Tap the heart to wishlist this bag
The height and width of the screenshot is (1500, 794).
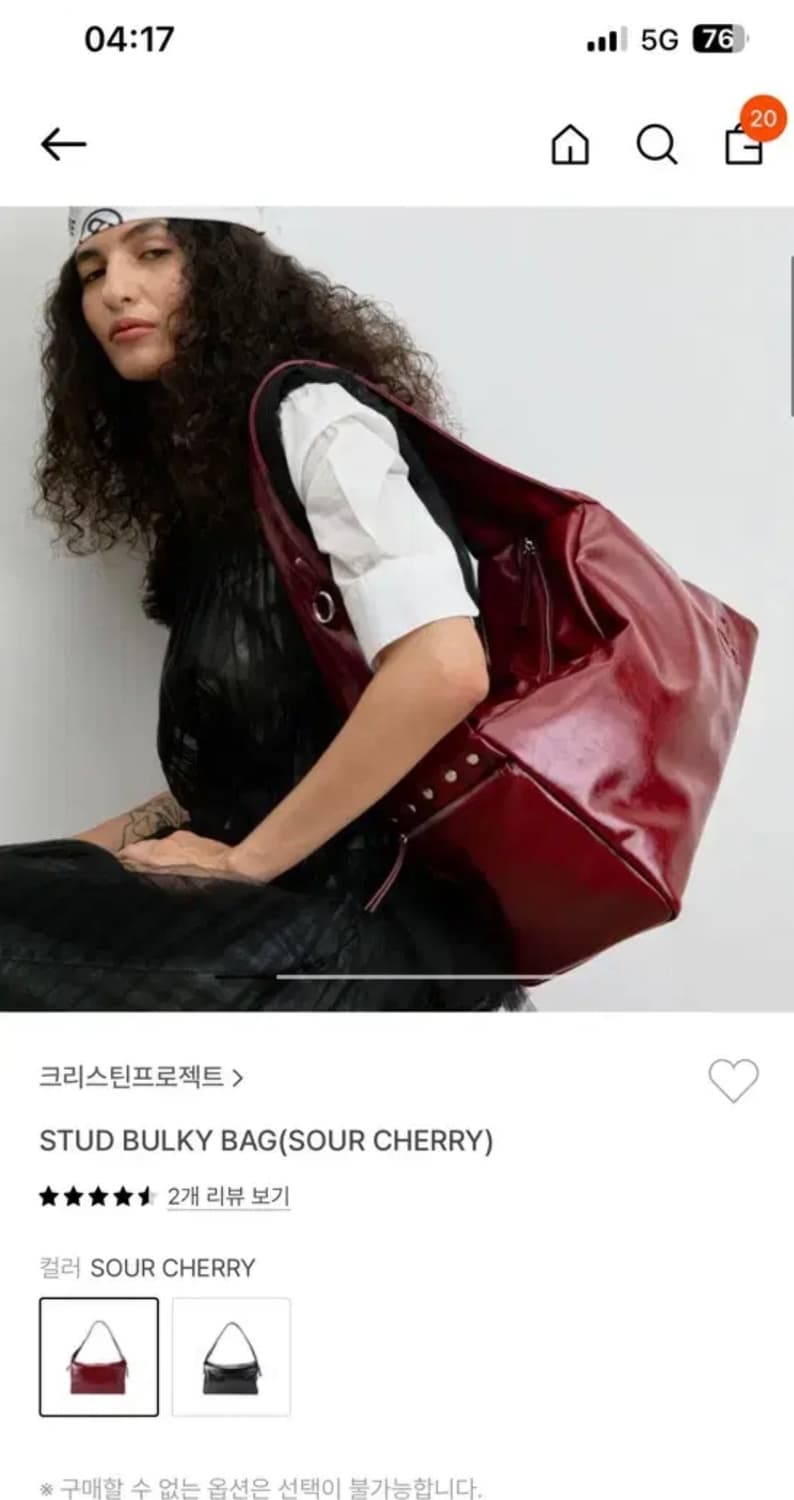[x=734, y=1080]
